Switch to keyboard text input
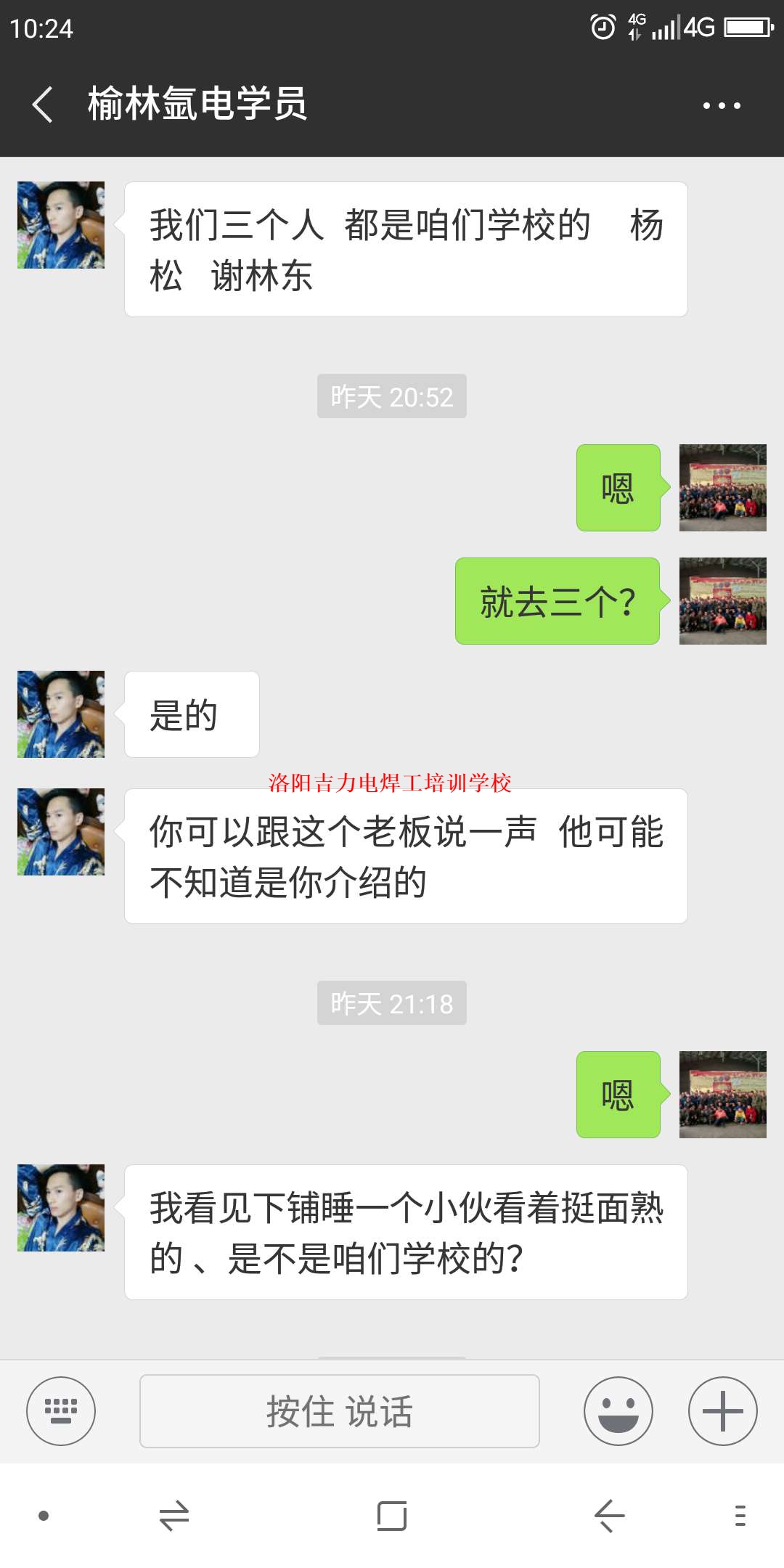This screenshot has height=1568, width=784. (61, 1410)
